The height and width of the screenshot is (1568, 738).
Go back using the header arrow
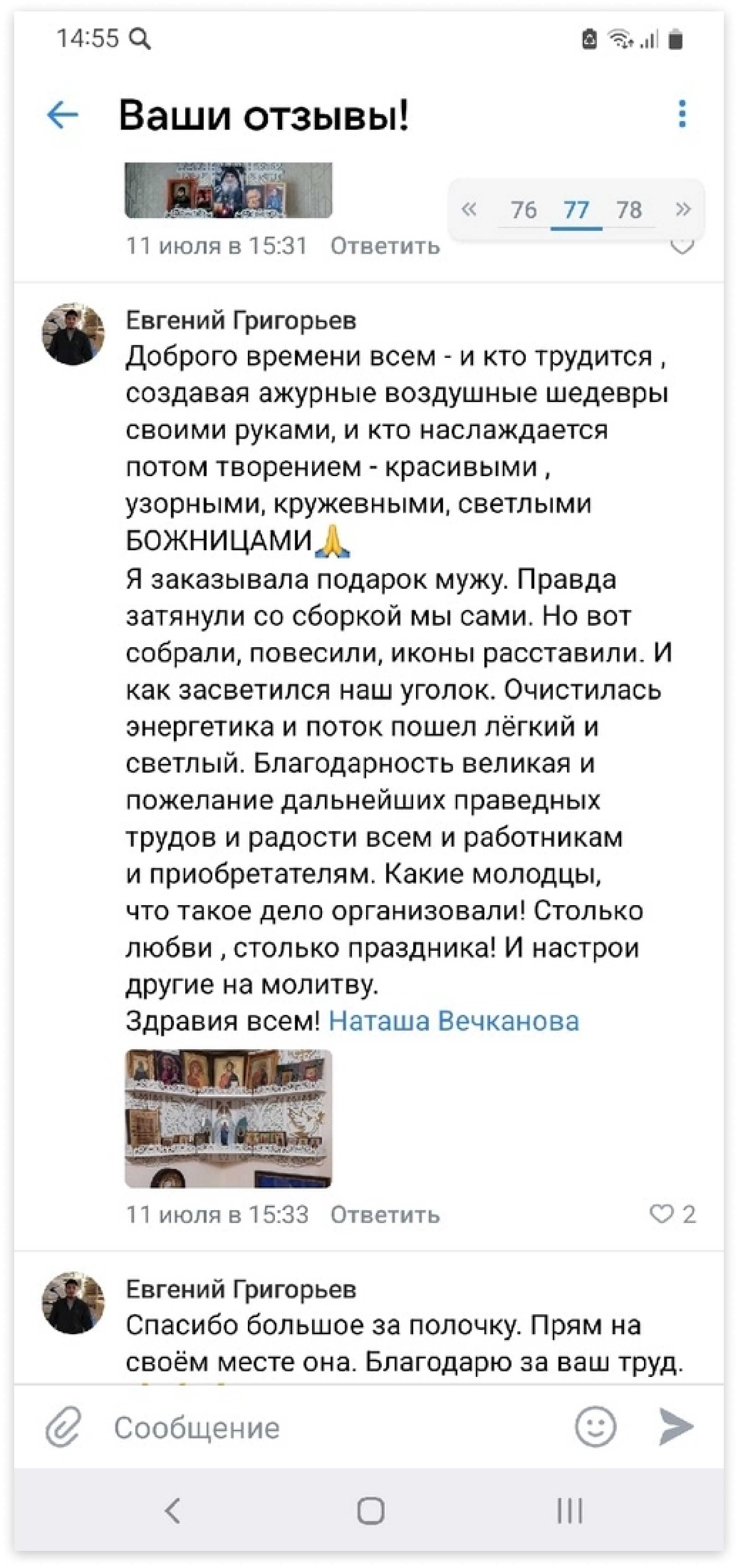pos(63,114)
